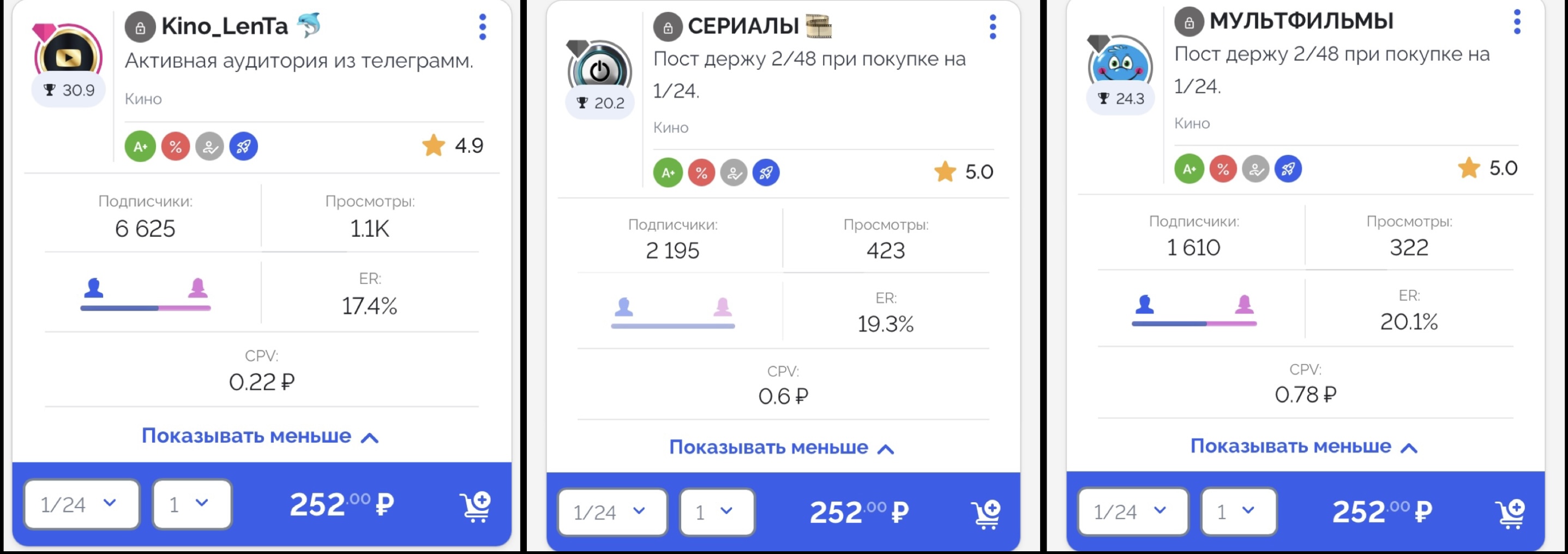Open quantity dropdown for Kino_LenTa

pos(192,504)
